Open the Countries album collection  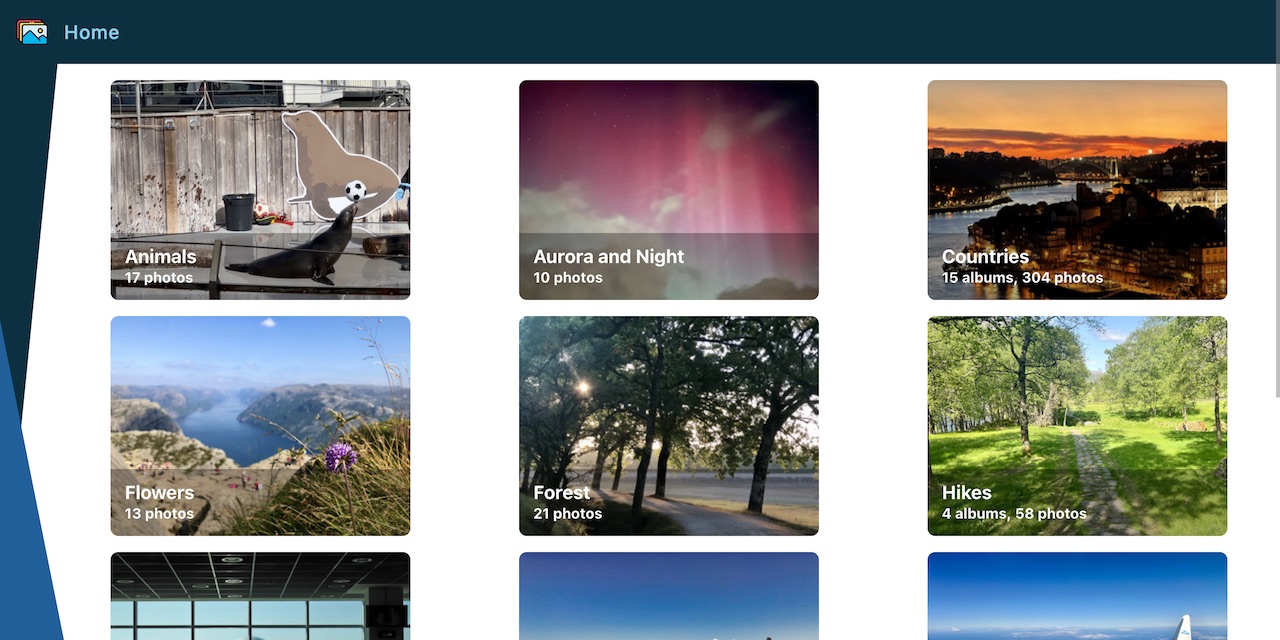click(x=1077, y=190)
